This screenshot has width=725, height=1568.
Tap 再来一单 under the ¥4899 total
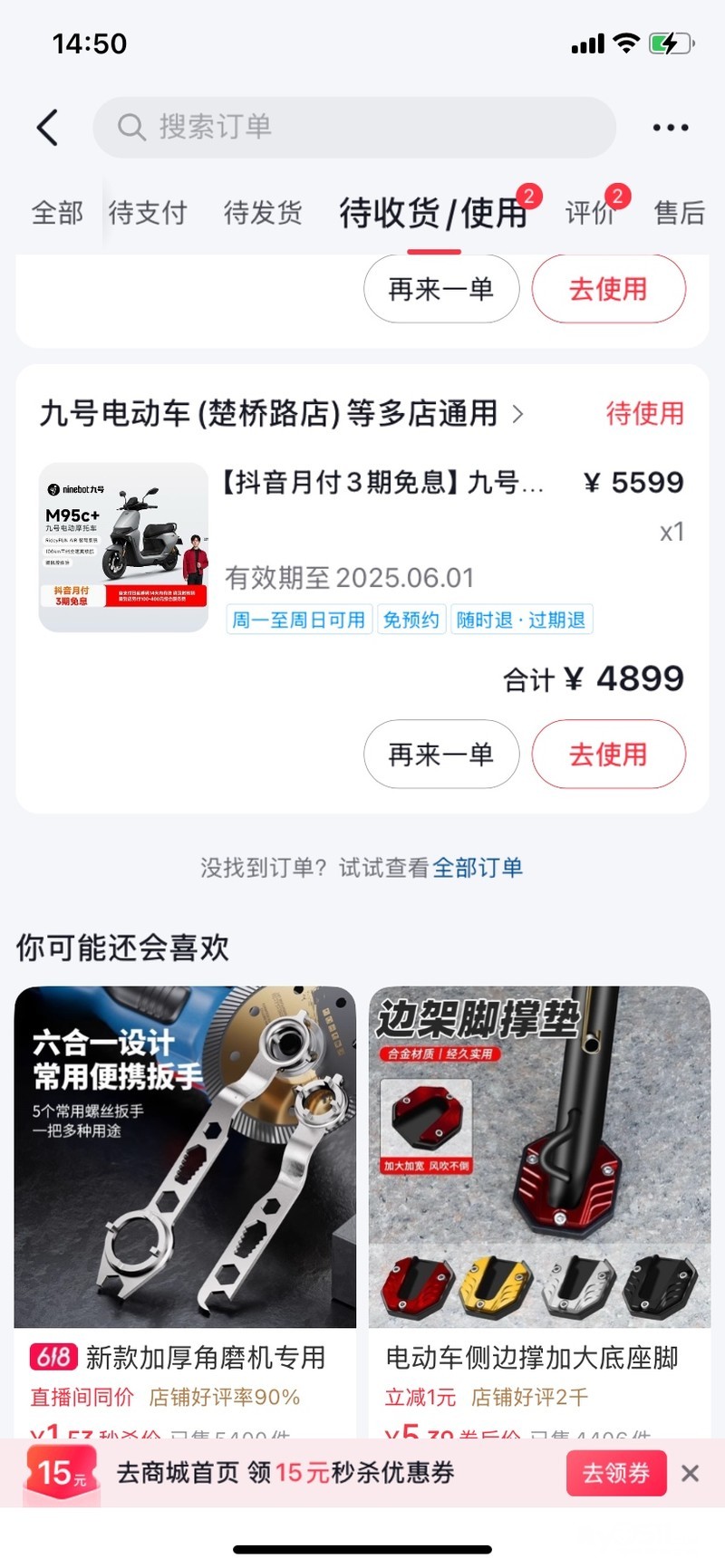click(x=440, y=755)
